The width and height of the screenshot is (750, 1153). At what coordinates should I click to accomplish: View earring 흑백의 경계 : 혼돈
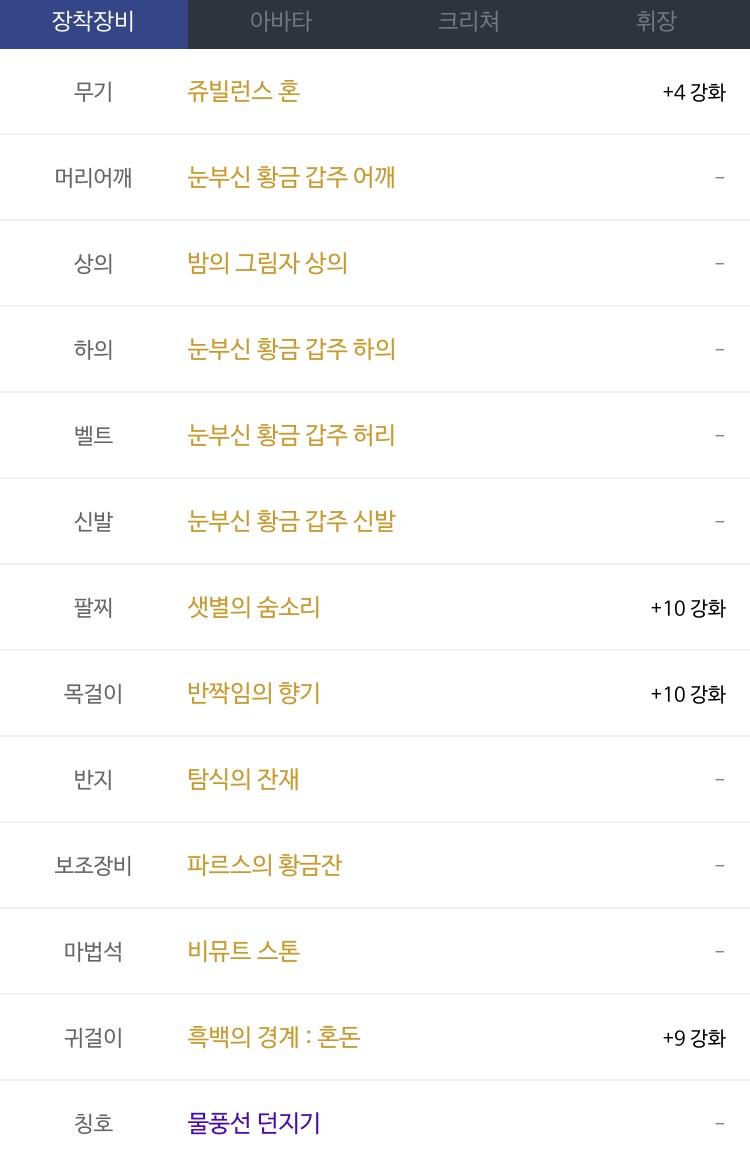273,1038
